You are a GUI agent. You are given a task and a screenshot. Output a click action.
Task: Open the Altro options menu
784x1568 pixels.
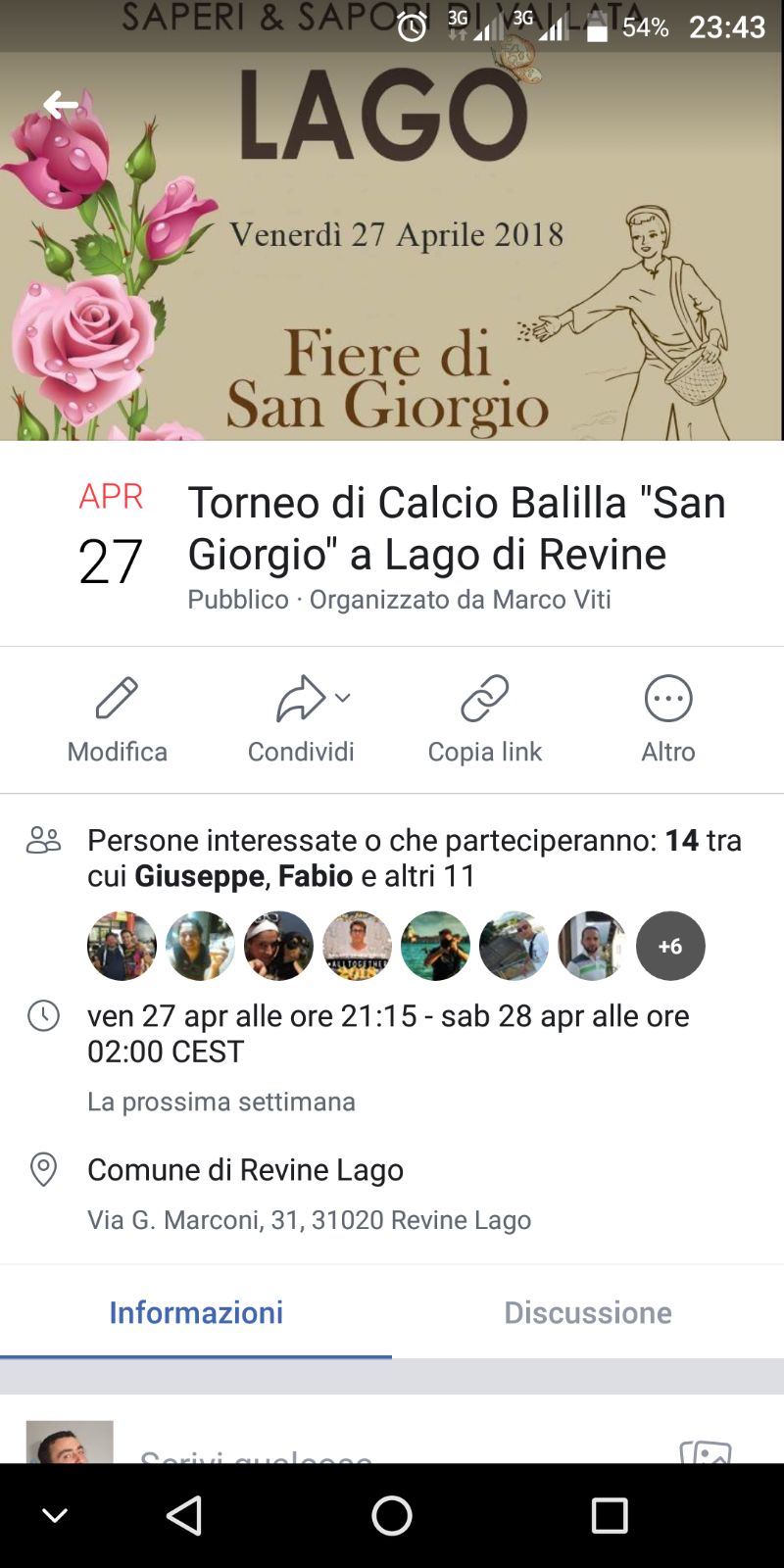click(668, 719)
